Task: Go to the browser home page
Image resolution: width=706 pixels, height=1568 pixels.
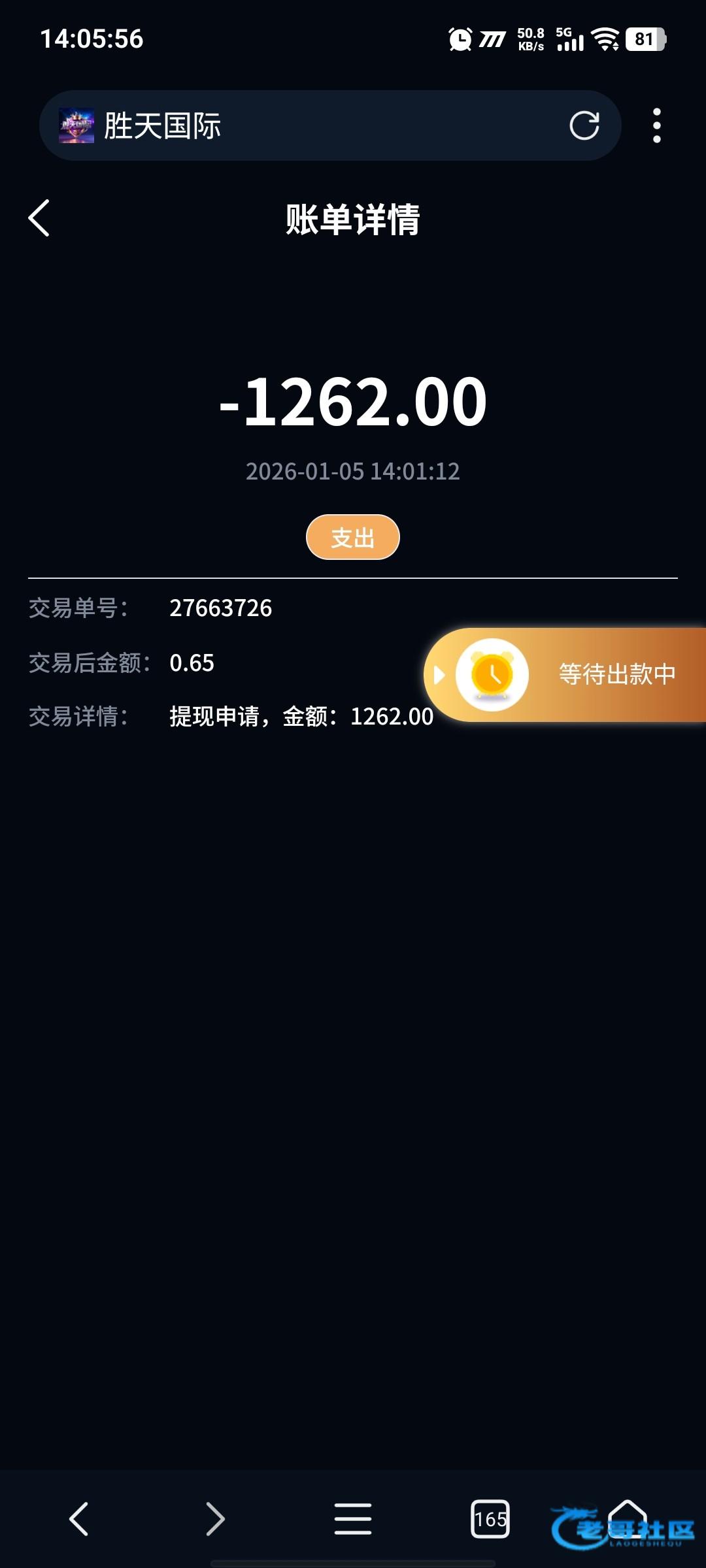Action: pyautogui.click(x=628, y=1517)
